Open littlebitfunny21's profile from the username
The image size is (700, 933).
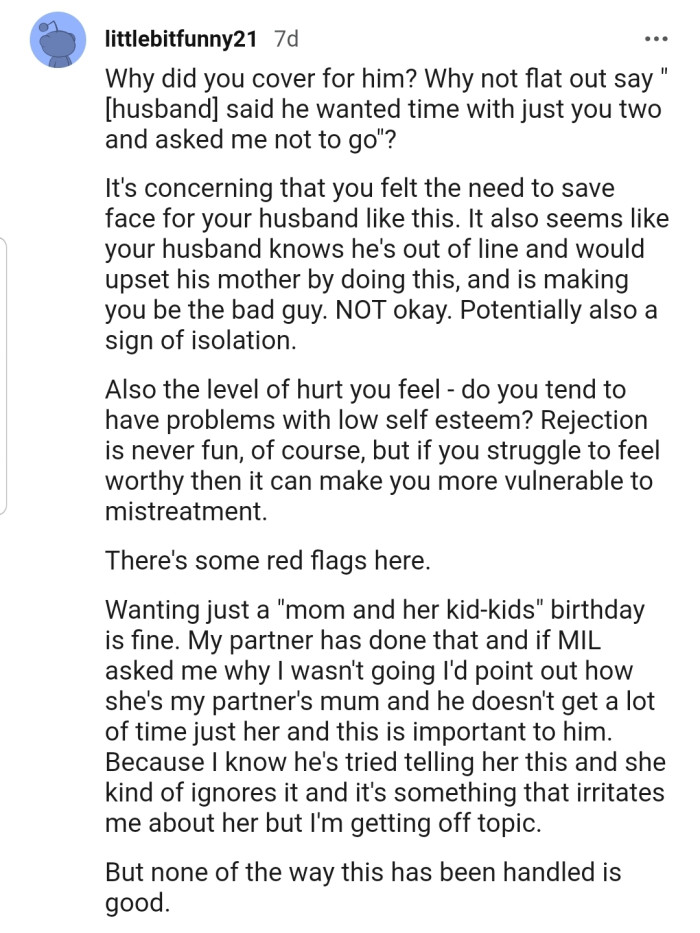click(x=182, y=39)
